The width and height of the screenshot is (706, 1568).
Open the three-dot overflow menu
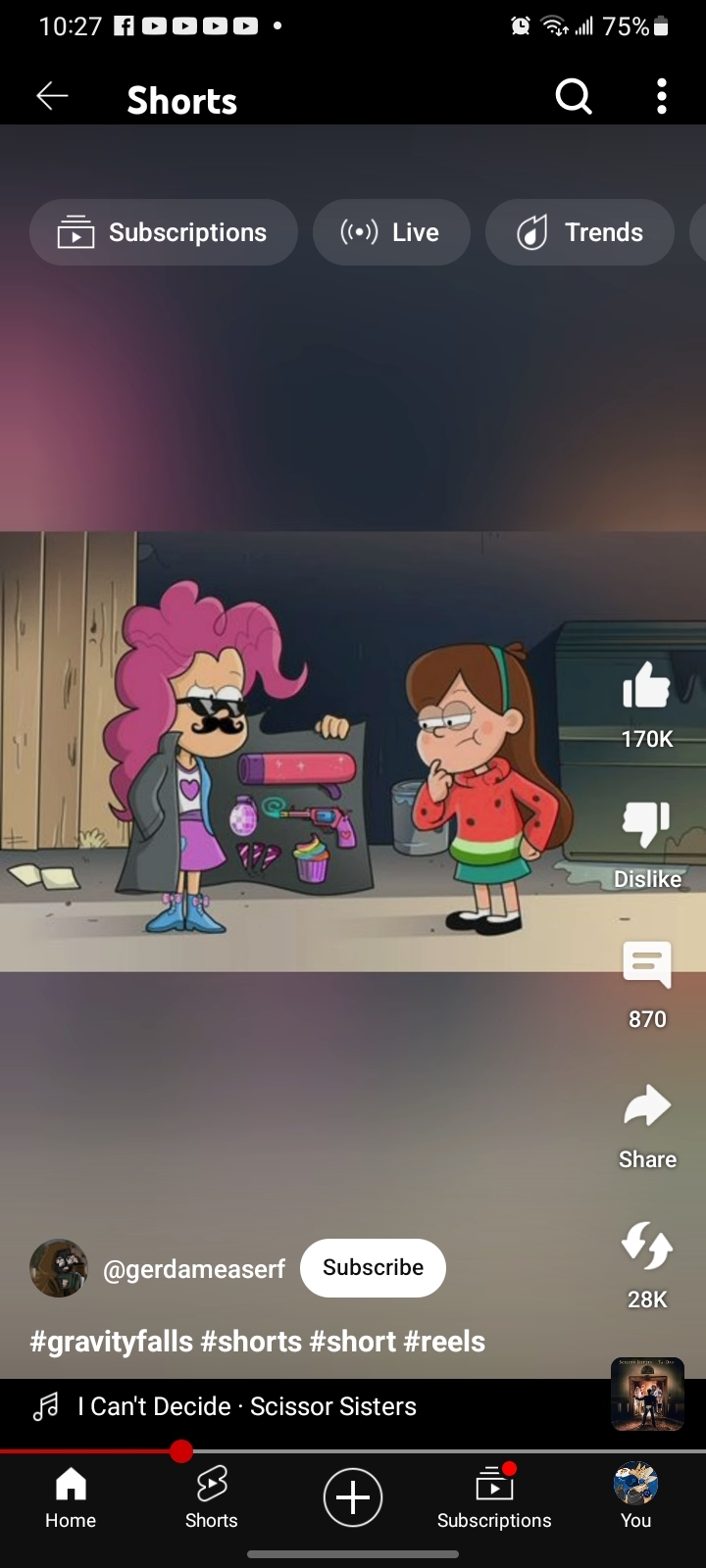[662, 97]
